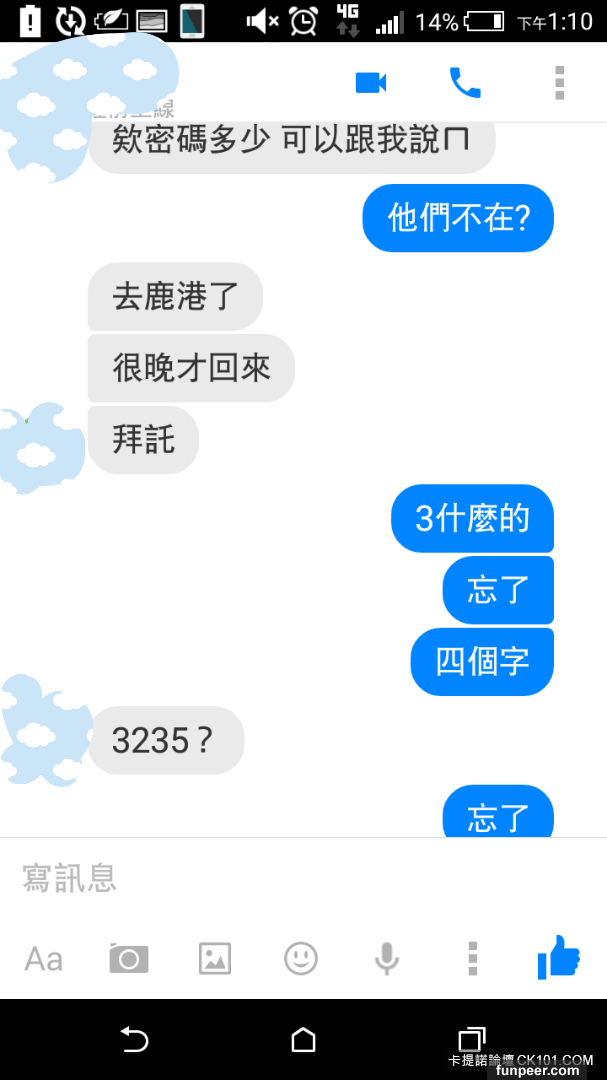
Task: Open the Aa text keyboard option
Action: (x=43, y=959)
